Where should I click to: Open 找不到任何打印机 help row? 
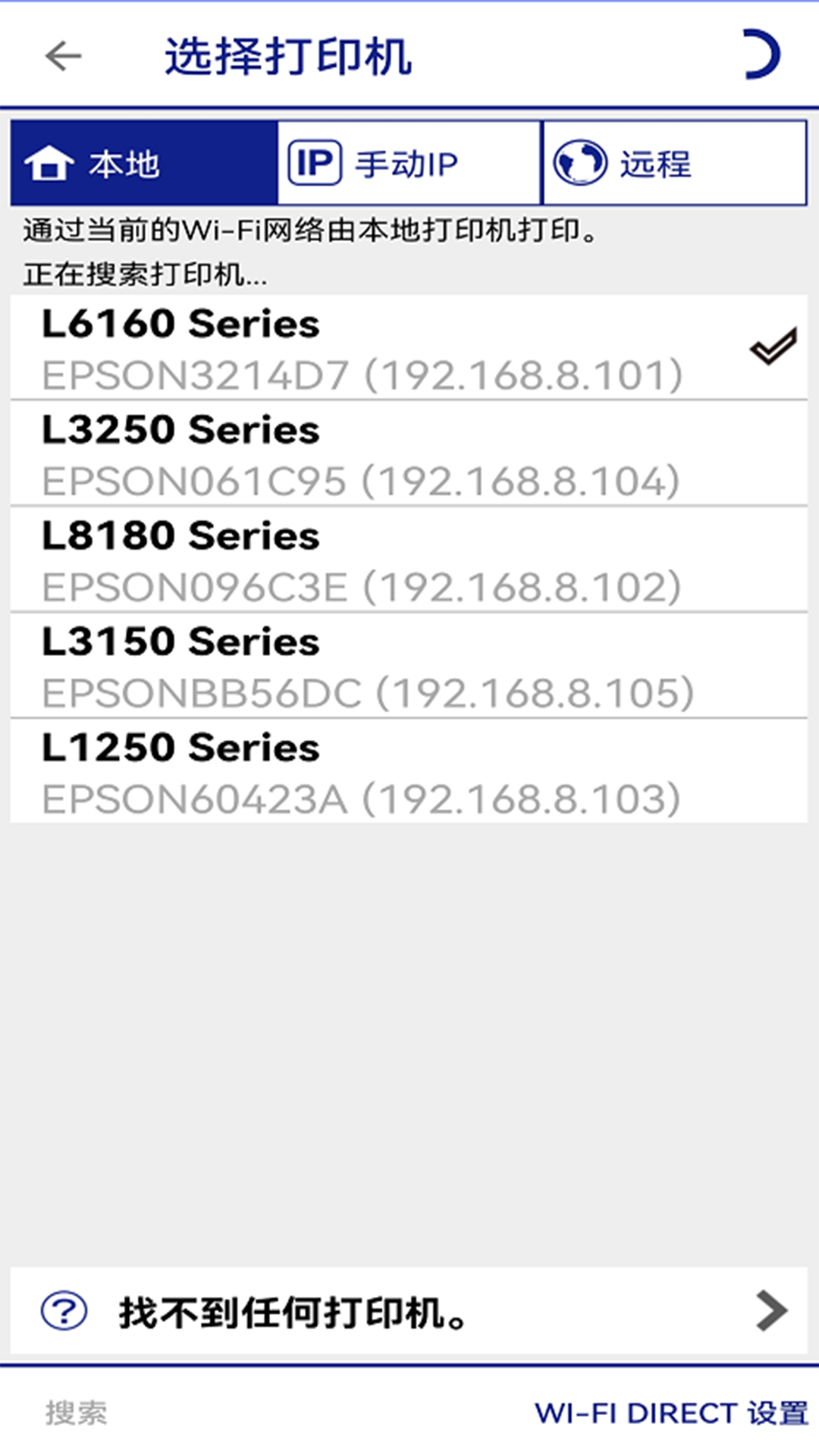(408, 1311)
